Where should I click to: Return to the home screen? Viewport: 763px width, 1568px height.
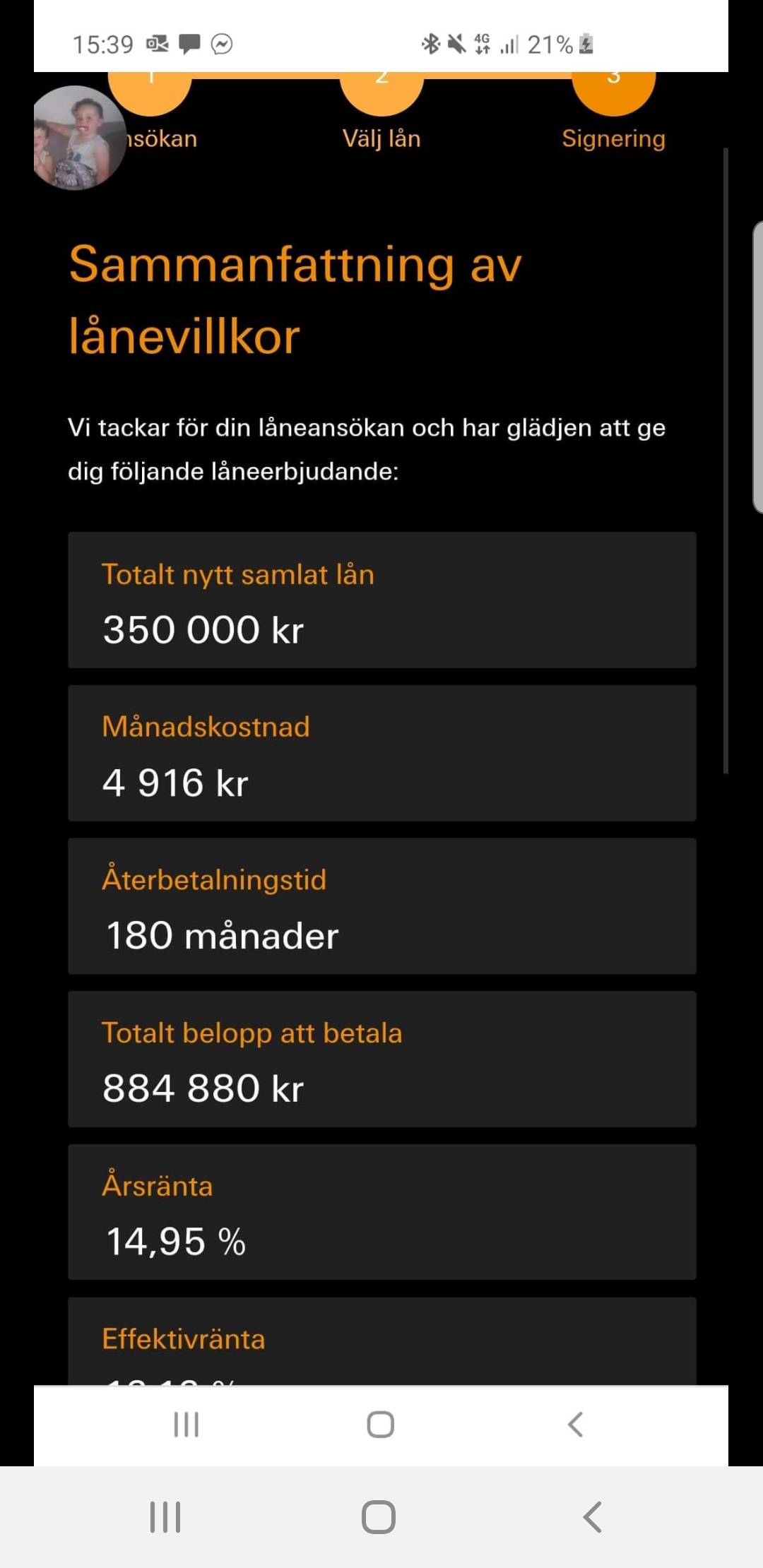378,1516
